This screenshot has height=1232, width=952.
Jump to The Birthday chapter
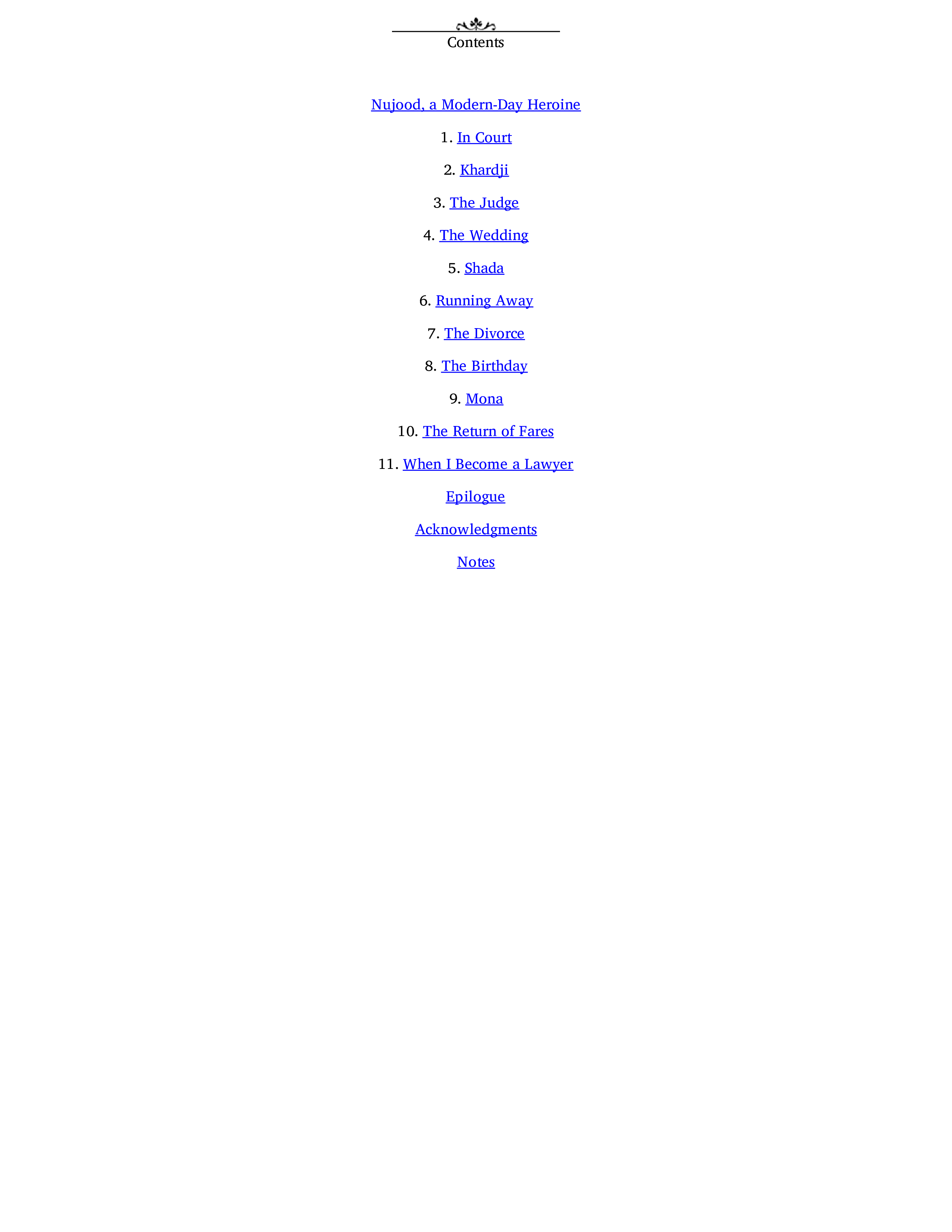click(x=484, y=366)
